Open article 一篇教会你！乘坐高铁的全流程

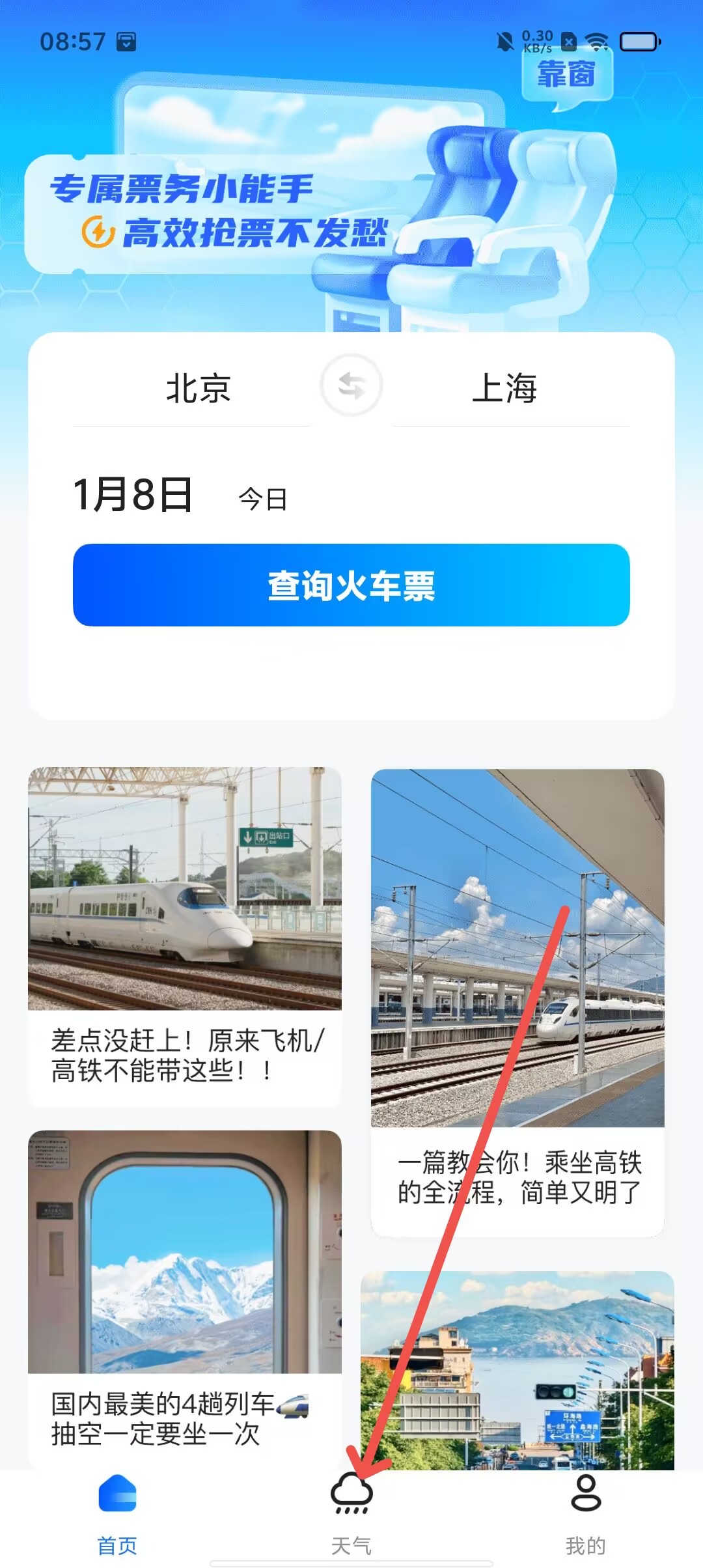click(517, 1003)
